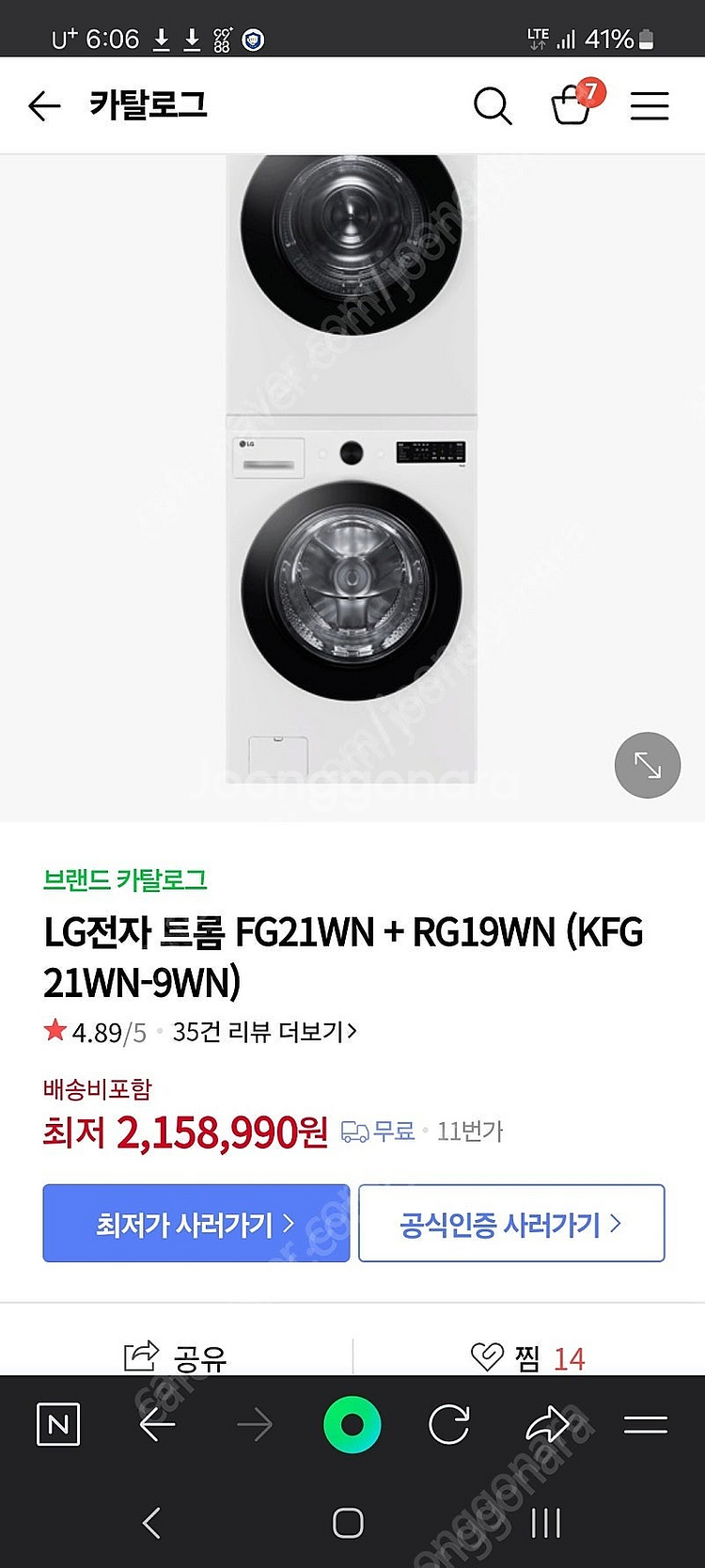Tap the 브랜드 카탈로그 link
The height and width of the screenshot is (1568, 705).
click(x=125, y=880)
